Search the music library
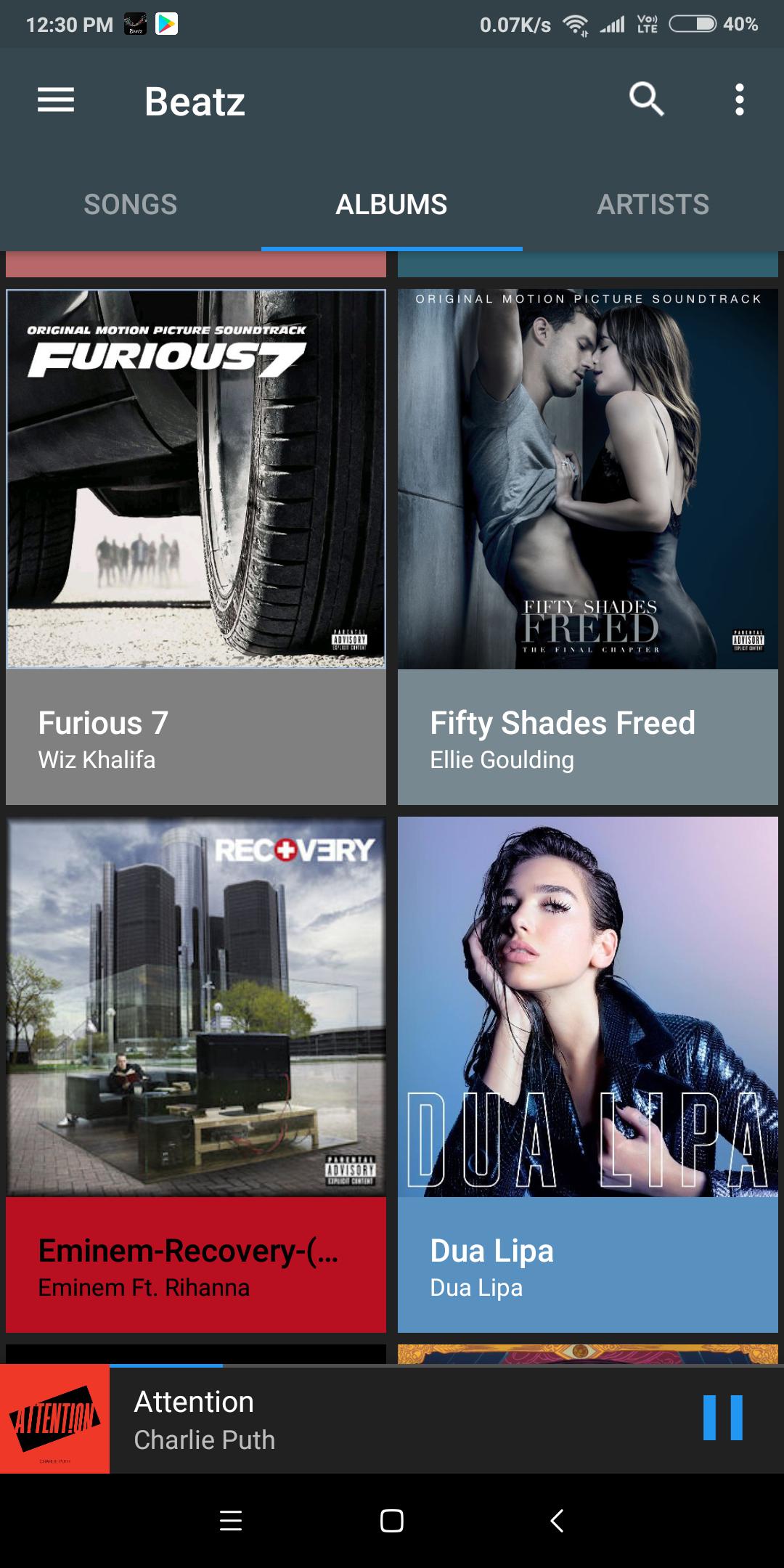The image size is (784, 1568). (x=646, y=99)
